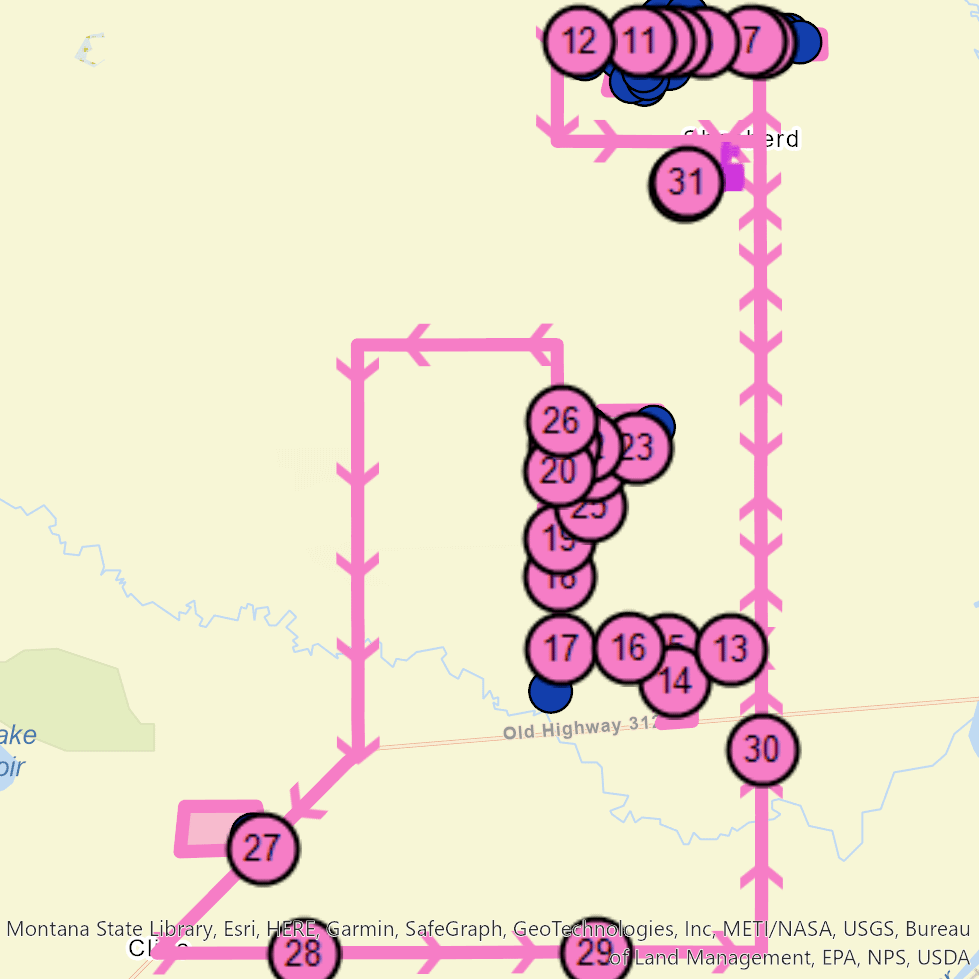Viewport: 979px width, 979px height.
Task: Select stop marker 7
Action: tap(752, 42)
